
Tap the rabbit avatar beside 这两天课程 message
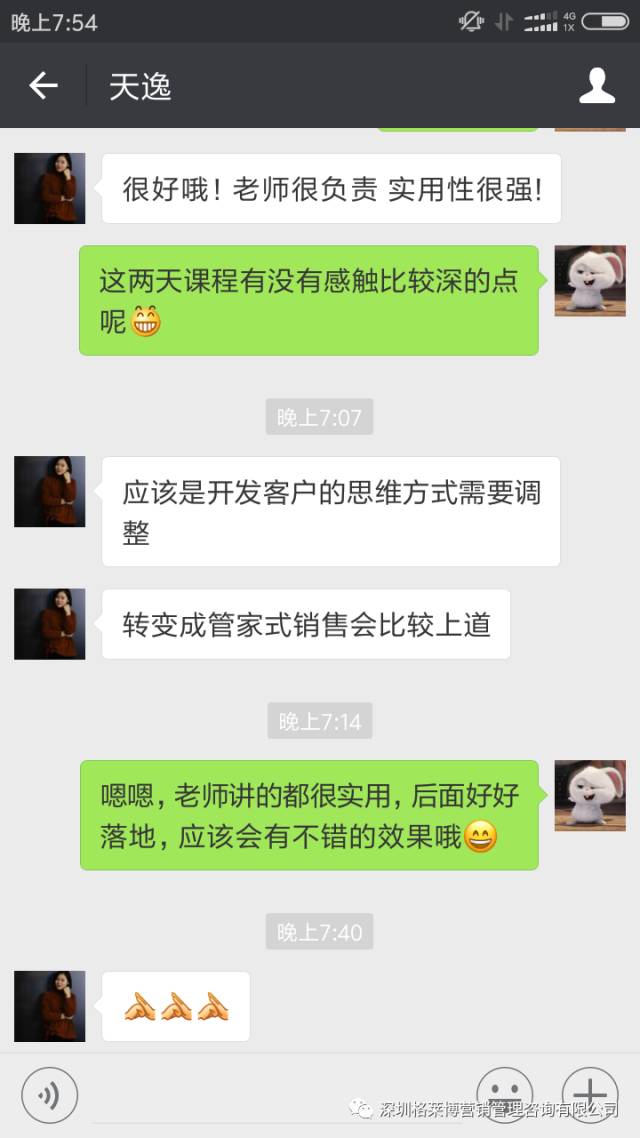tap(590, 281)
